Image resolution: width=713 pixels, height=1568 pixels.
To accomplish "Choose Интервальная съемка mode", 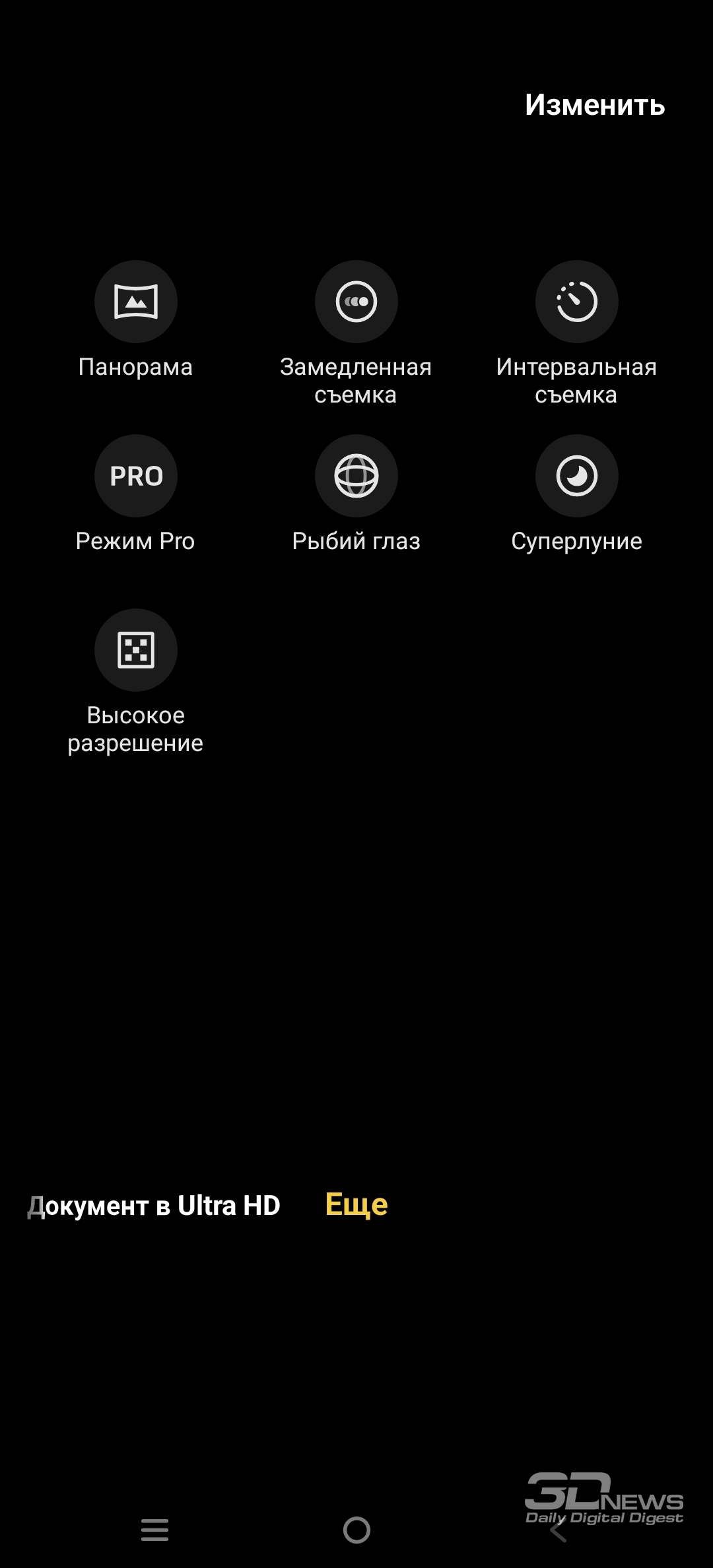I will click(576, 302).
